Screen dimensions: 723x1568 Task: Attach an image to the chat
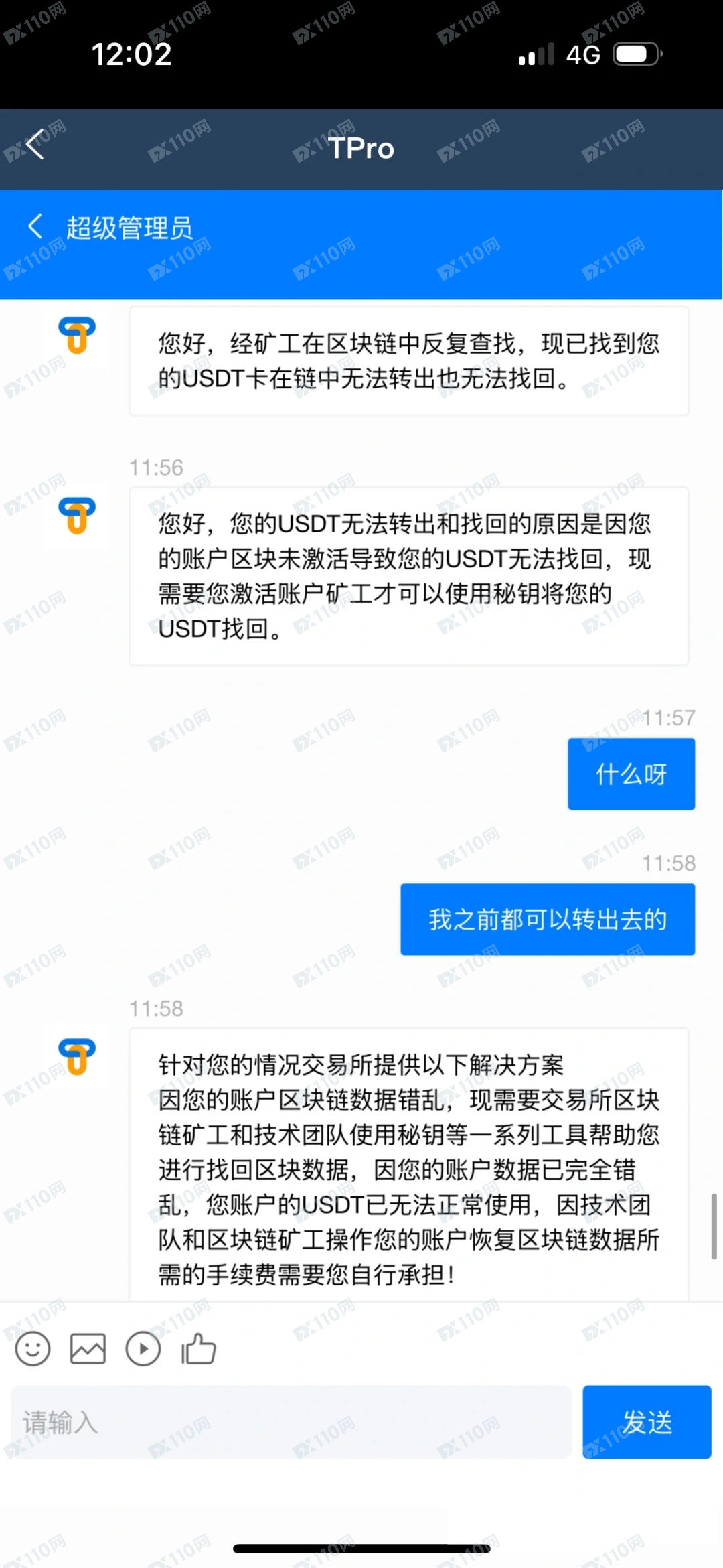[88, 1348]
